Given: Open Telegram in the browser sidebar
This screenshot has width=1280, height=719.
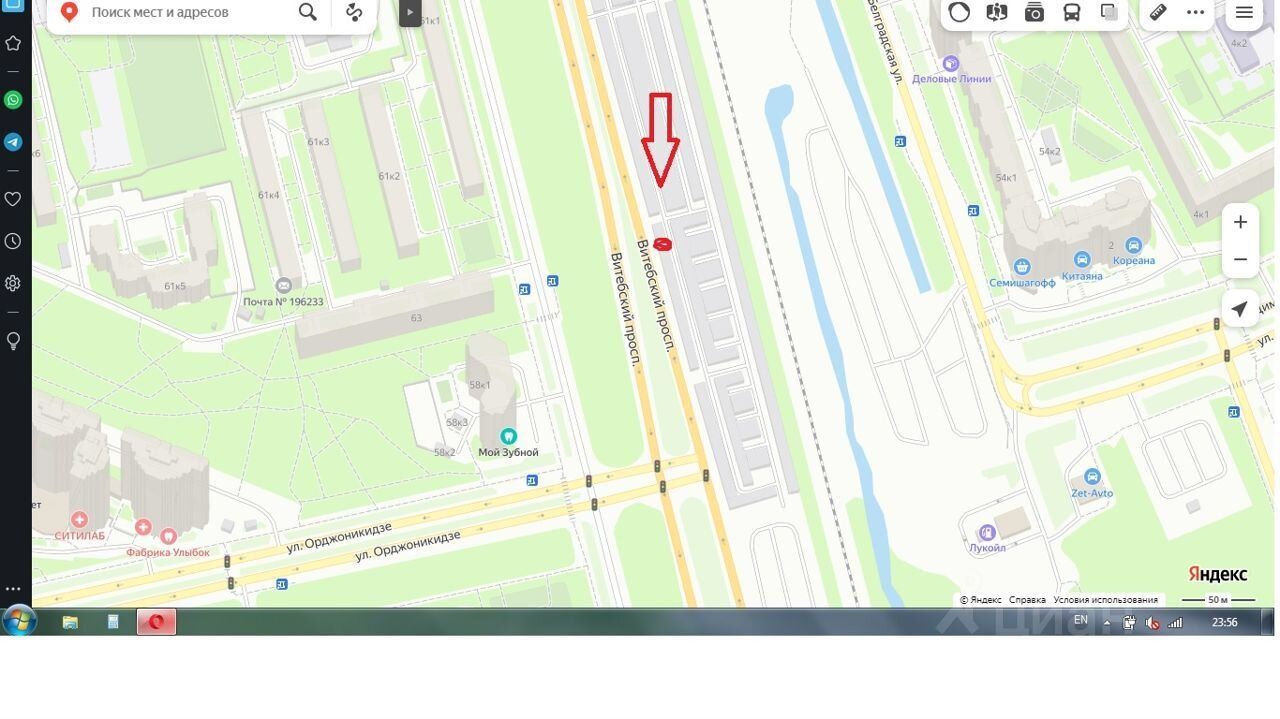Looking at the screenshot, I should [13, 142].
